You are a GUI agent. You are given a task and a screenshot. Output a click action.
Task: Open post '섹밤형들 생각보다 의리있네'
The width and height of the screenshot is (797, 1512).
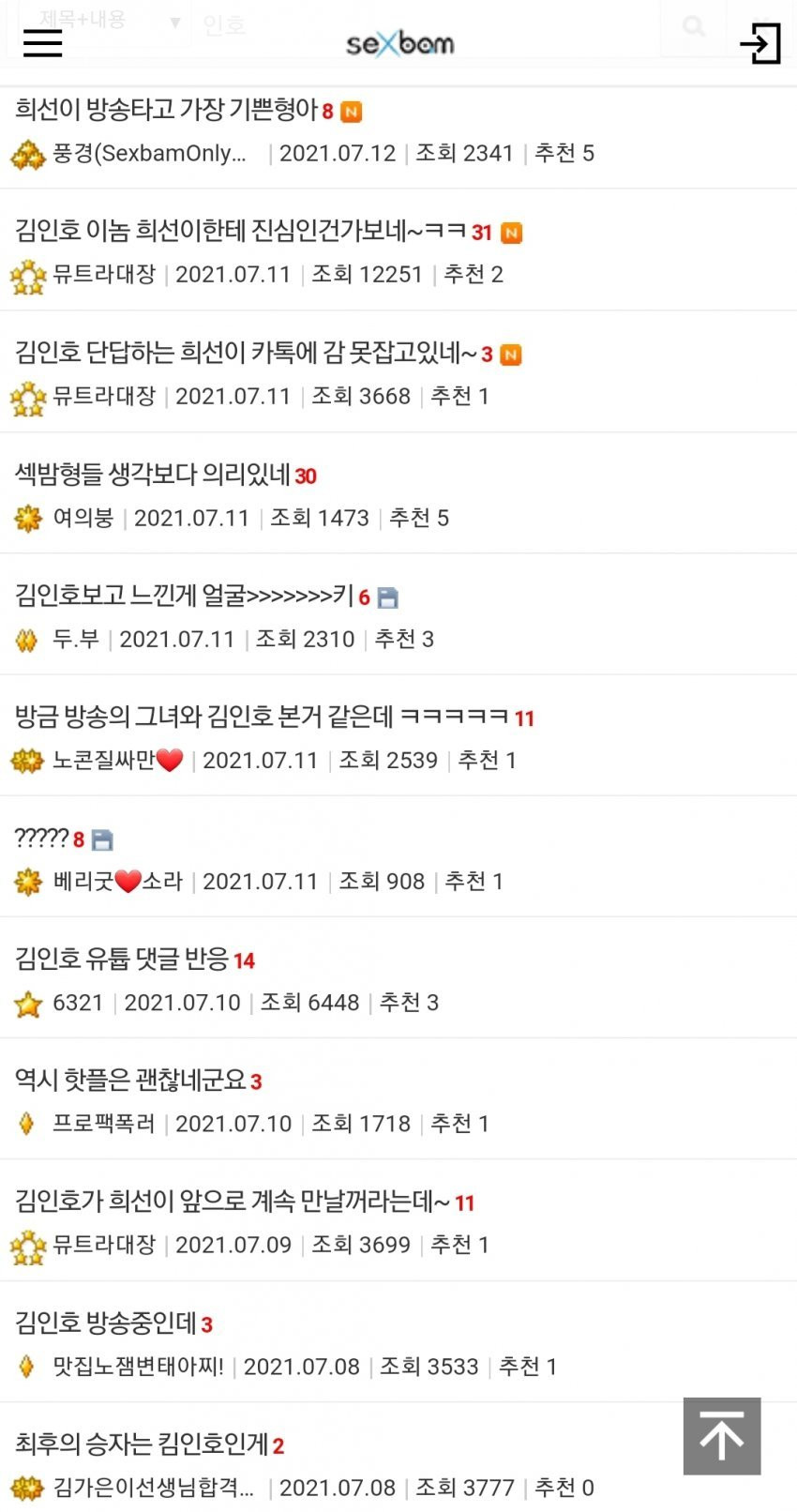point(152,475)
